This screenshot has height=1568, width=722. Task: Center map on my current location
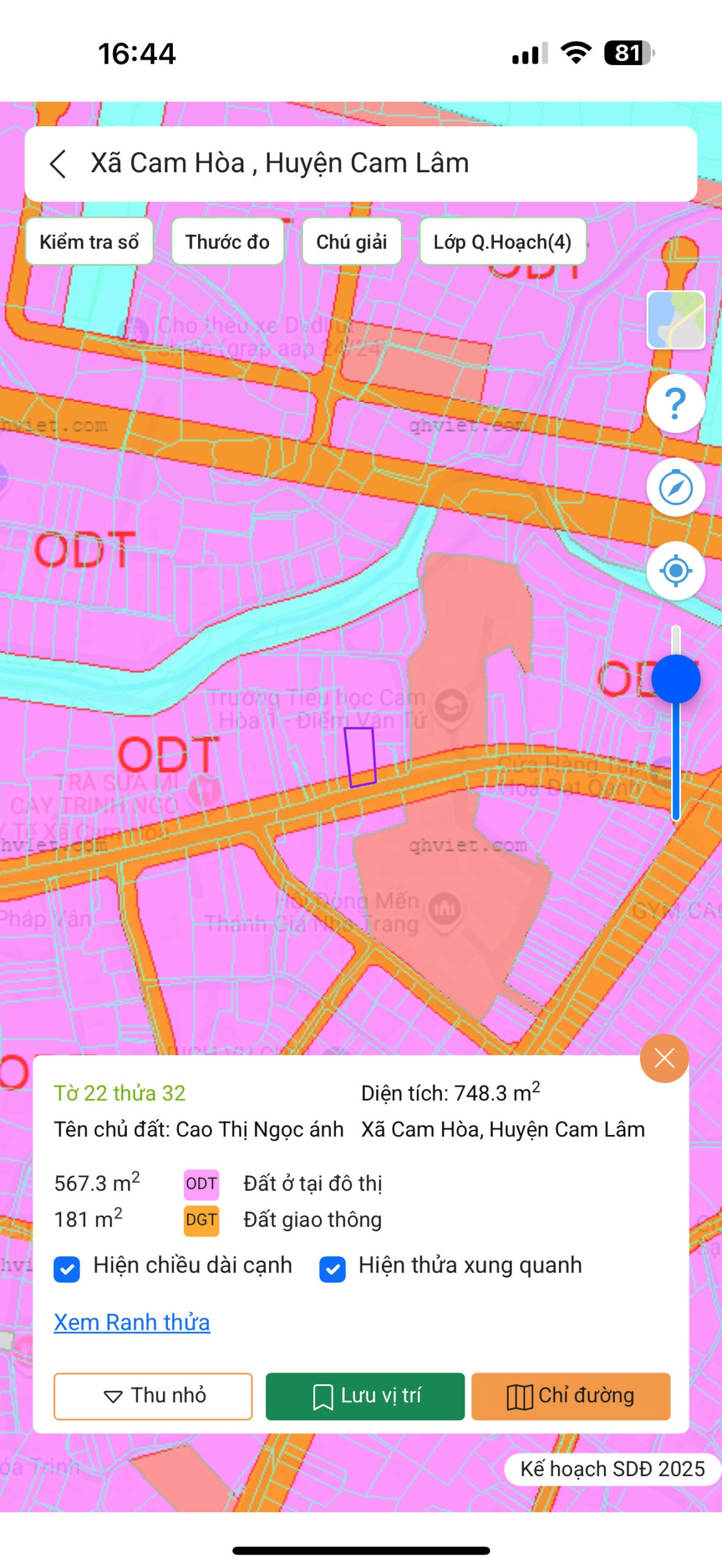[675, 571]
